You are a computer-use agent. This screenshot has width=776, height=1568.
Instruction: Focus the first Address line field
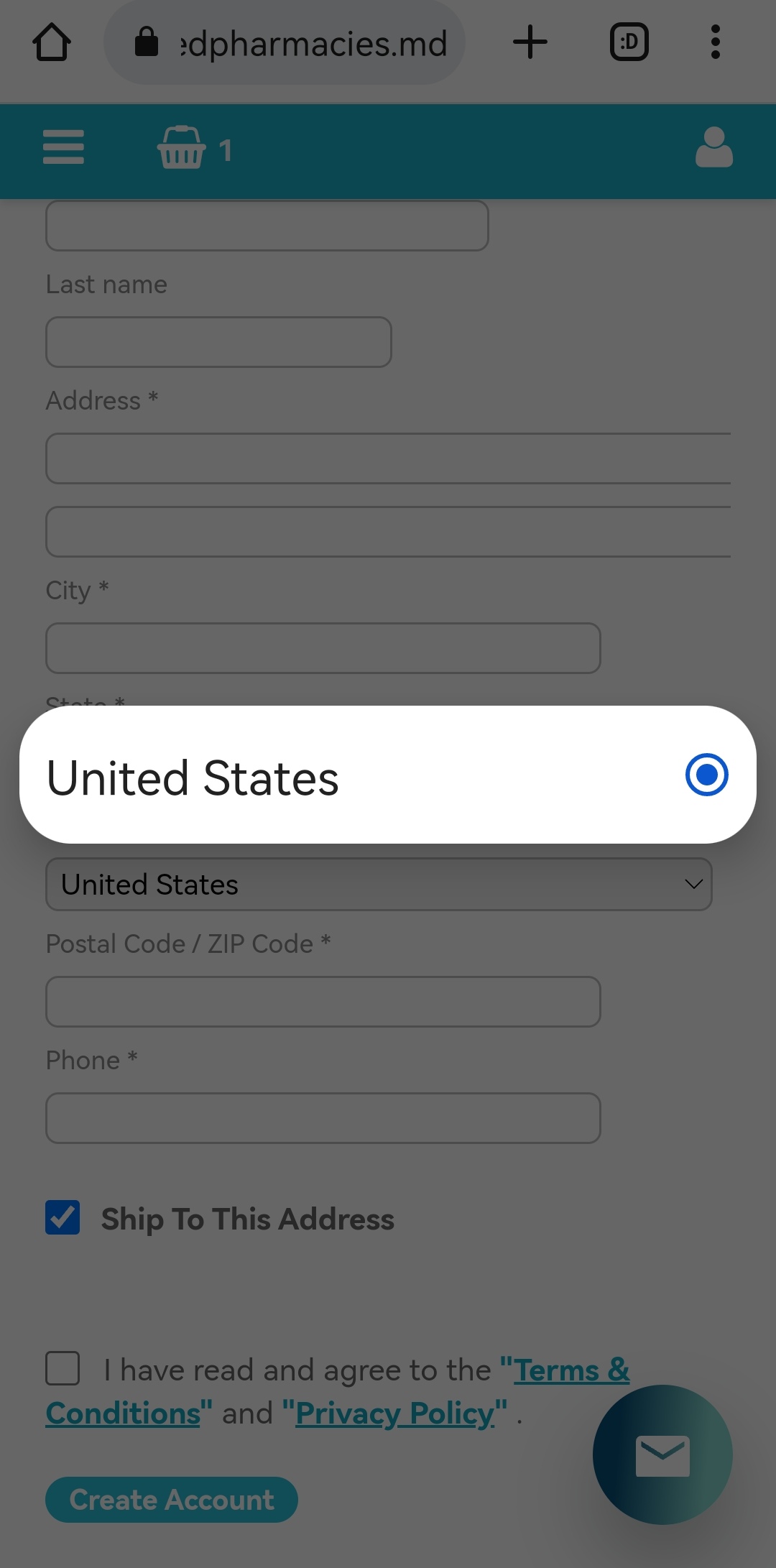388,458
